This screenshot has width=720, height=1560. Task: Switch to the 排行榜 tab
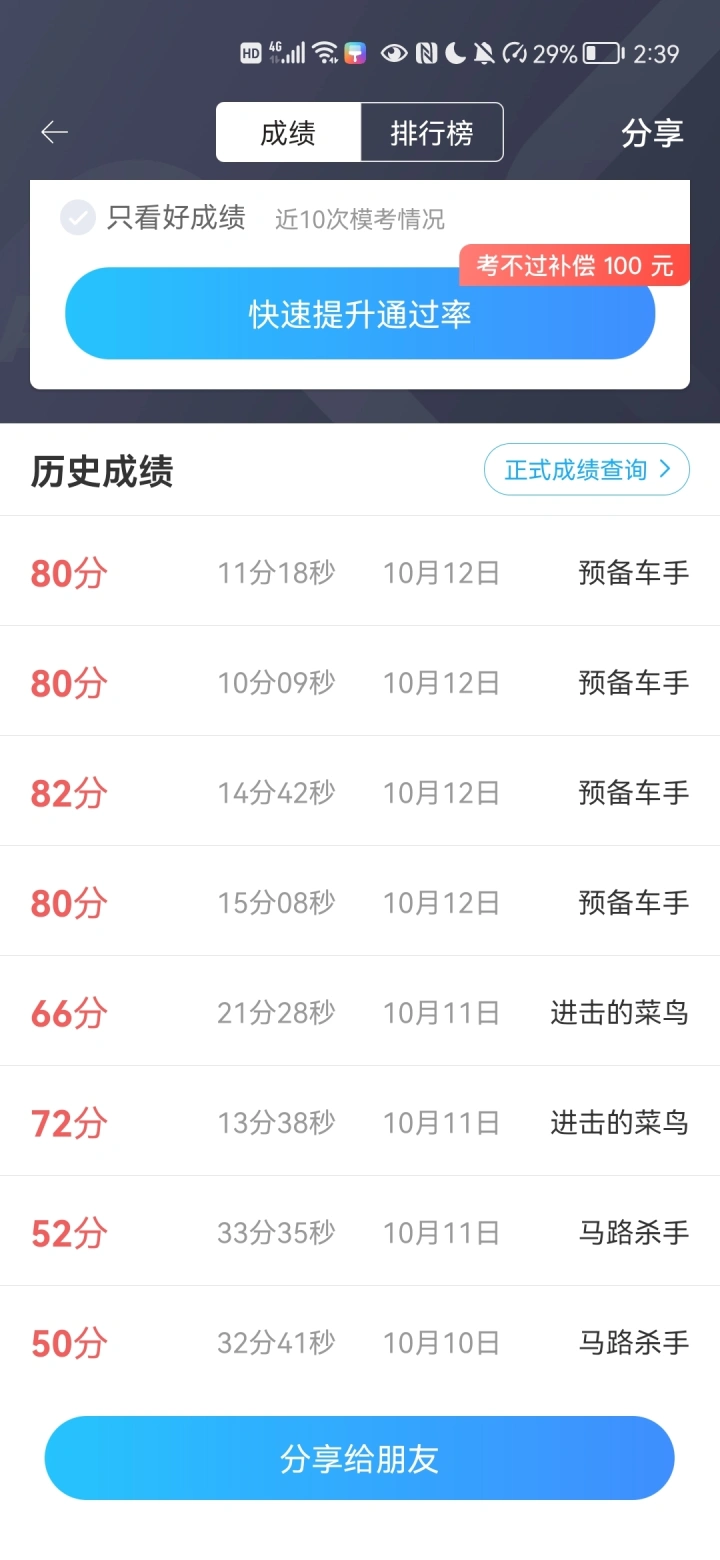coord(432,132)
